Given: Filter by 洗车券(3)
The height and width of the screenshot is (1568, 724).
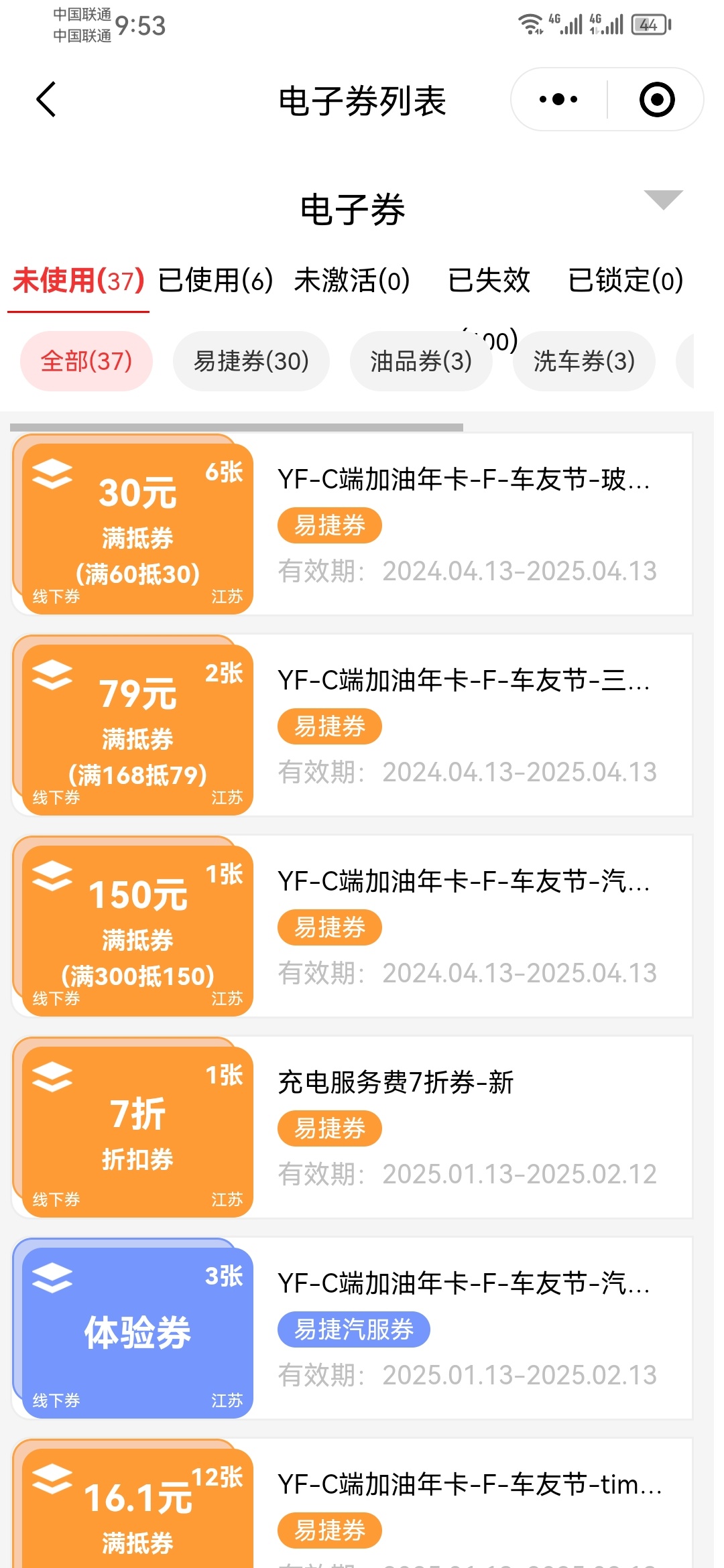Looking at the screenshot, I should 584,361.
